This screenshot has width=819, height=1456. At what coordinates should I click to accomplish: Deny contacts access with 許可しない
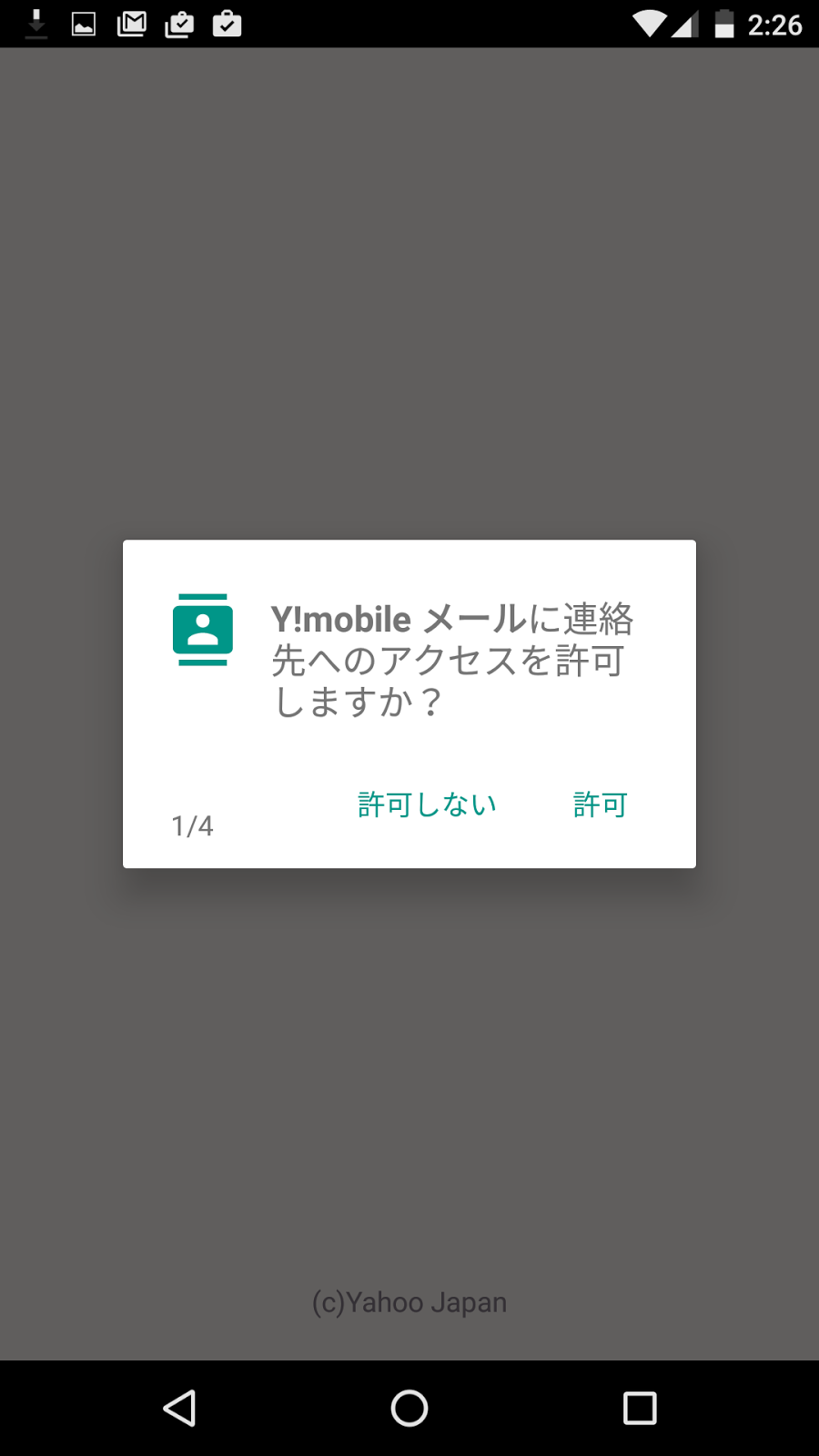click(x=427, y=804)
